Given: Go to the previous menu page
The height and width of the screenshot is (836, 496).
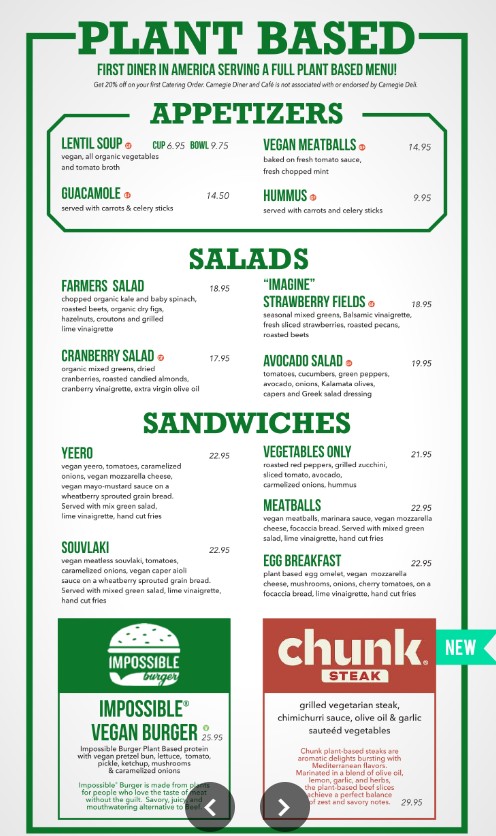Looking at the screenshot, I should point(210,807).
